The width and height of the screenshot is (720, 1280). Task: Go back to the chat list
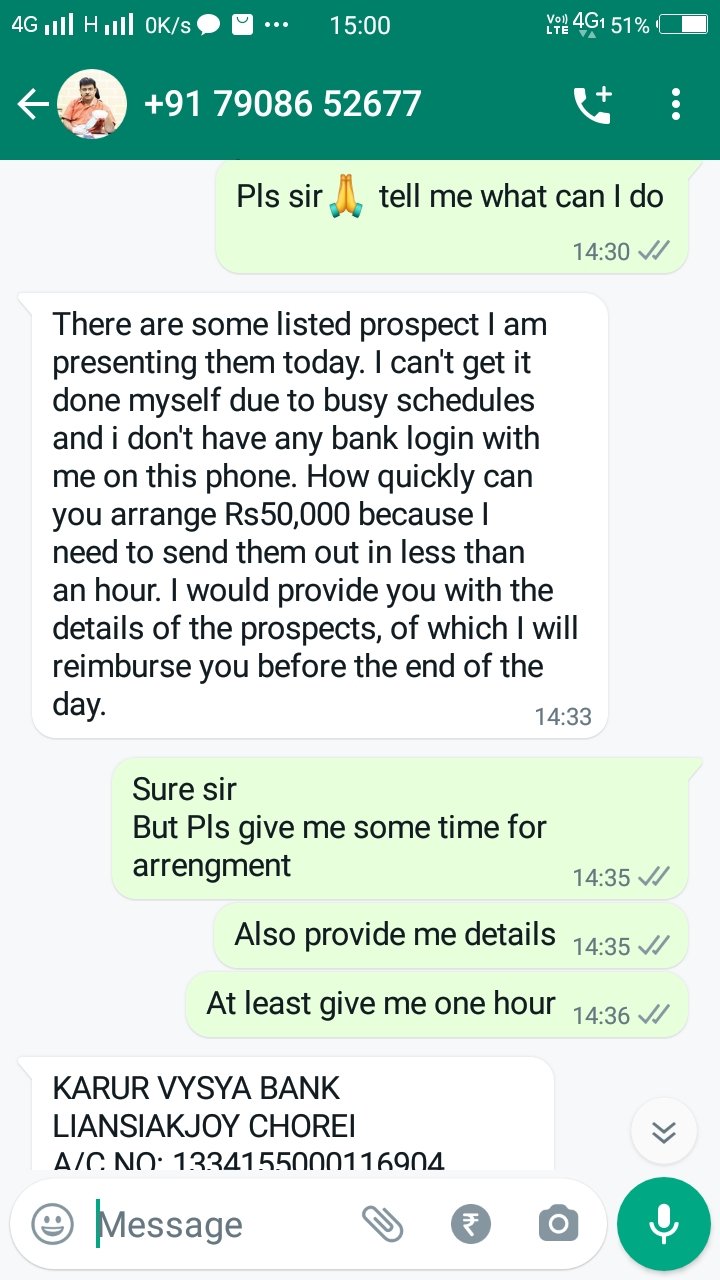[32, 105]
